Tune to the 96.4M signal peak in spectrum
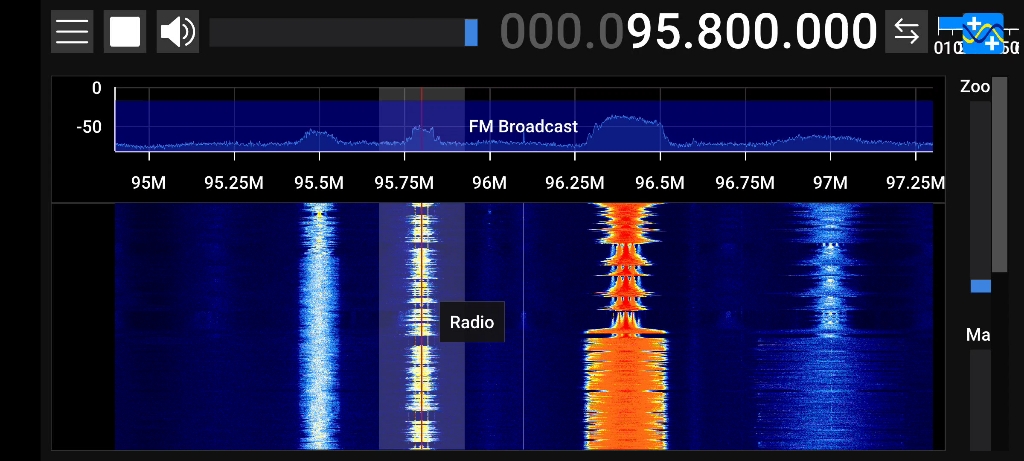Image resolution: width=1024 pixels, height=461 pixels. click(628, 130)
